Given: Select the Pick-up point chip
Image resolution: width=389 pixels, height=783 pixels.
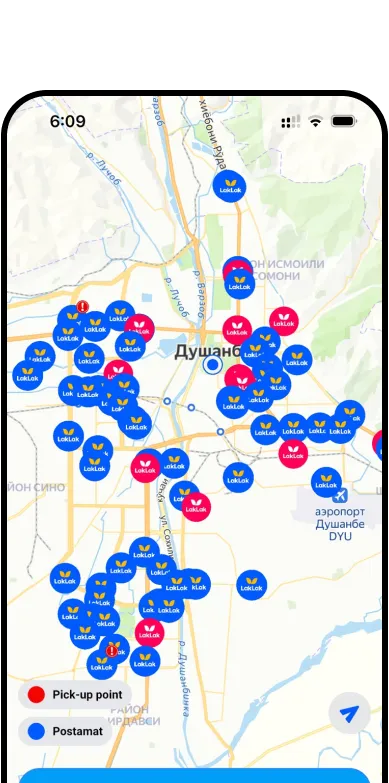Looking at the screenshot, I should 75,695.
